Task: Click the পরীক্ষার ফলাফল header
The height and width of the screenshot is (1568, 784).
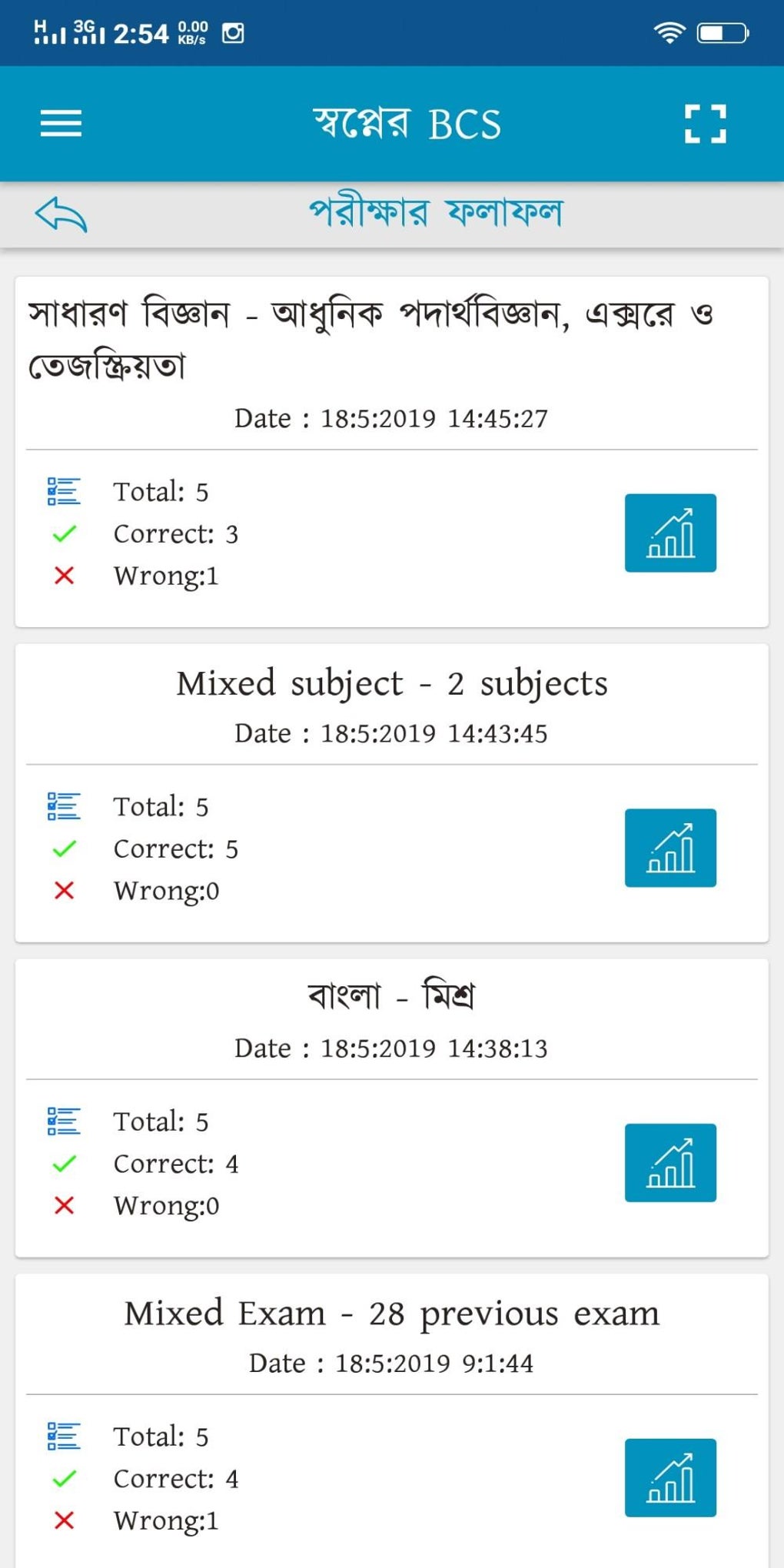Action: pyautogui.click(x=436, y=212)
